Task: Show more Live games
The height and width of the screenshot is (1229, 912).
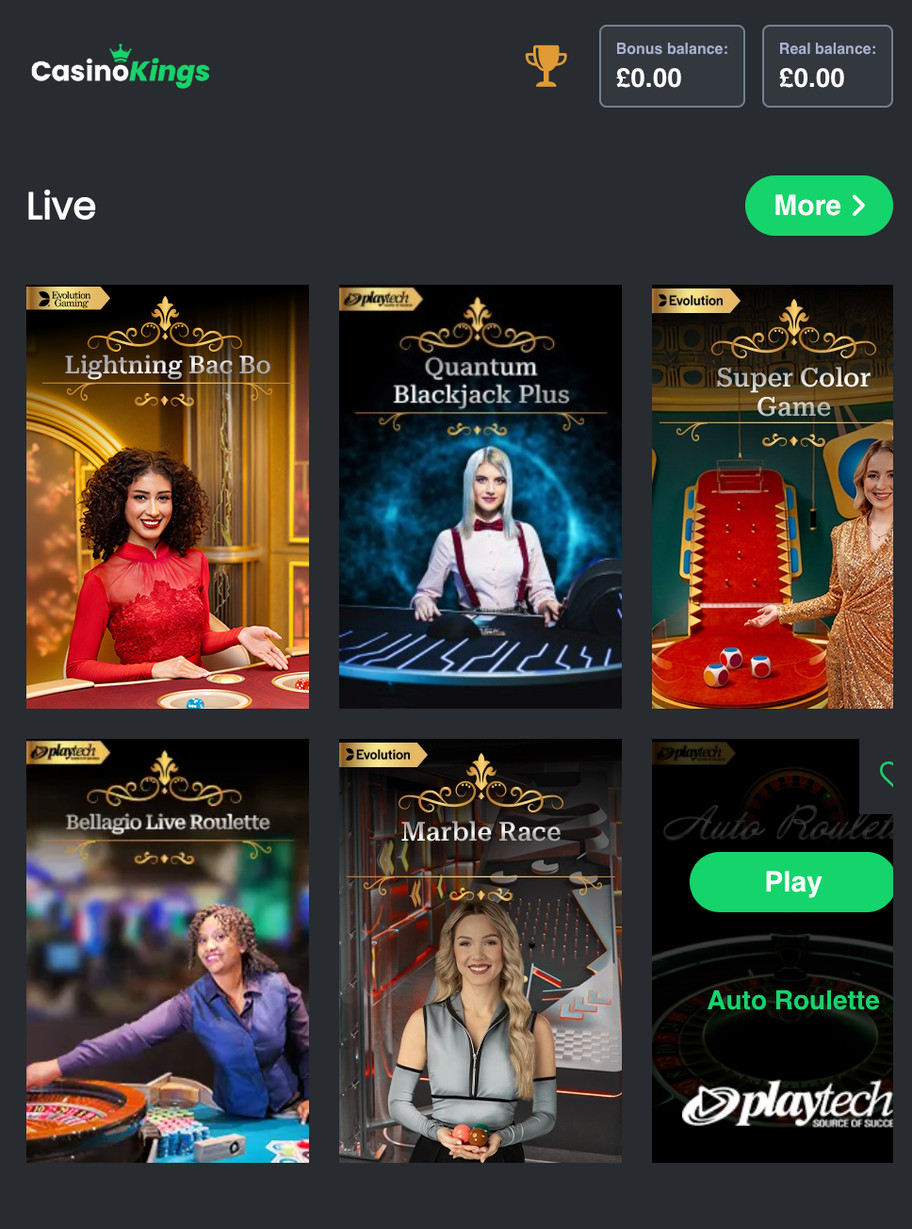Action: click(x=818, y=206)
